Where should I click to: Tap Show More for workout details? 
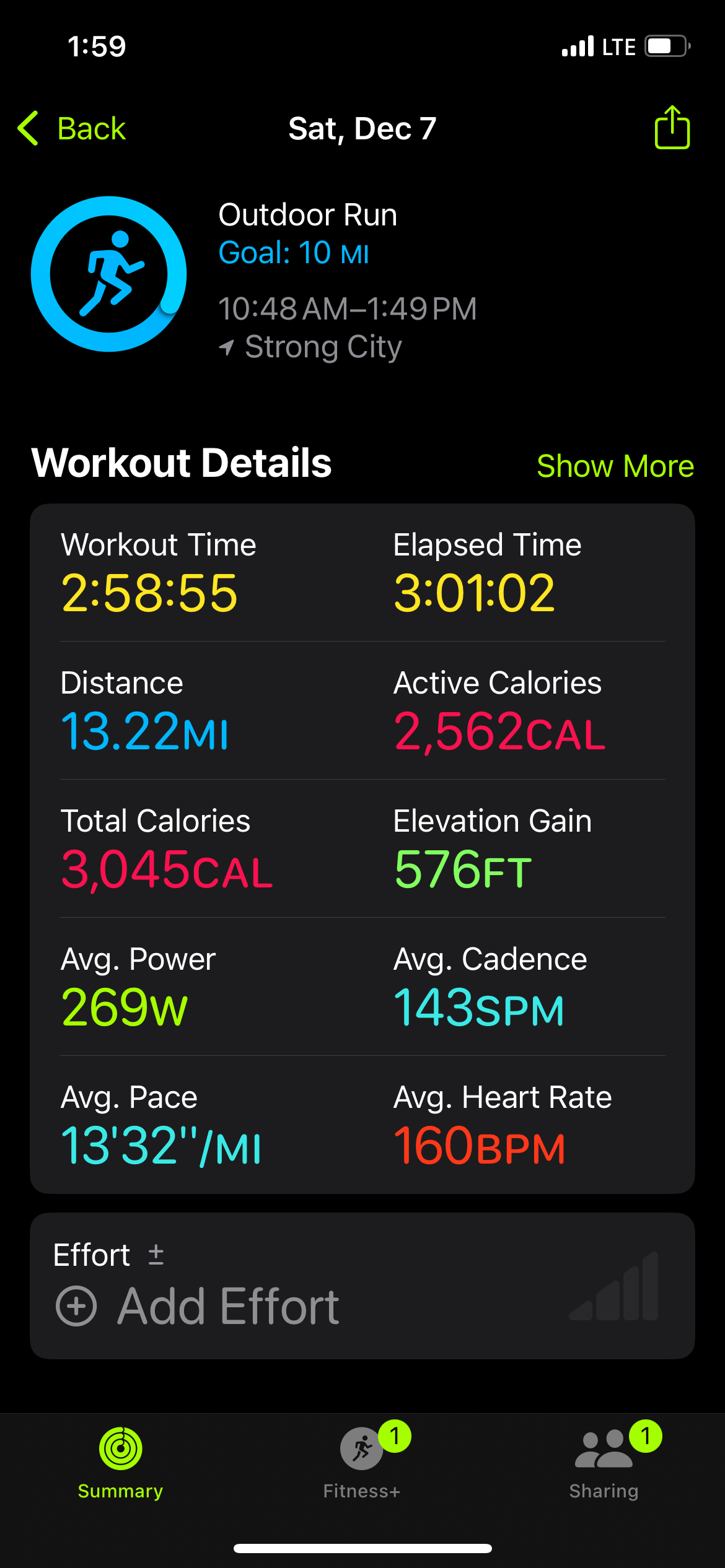coord(615,466)
